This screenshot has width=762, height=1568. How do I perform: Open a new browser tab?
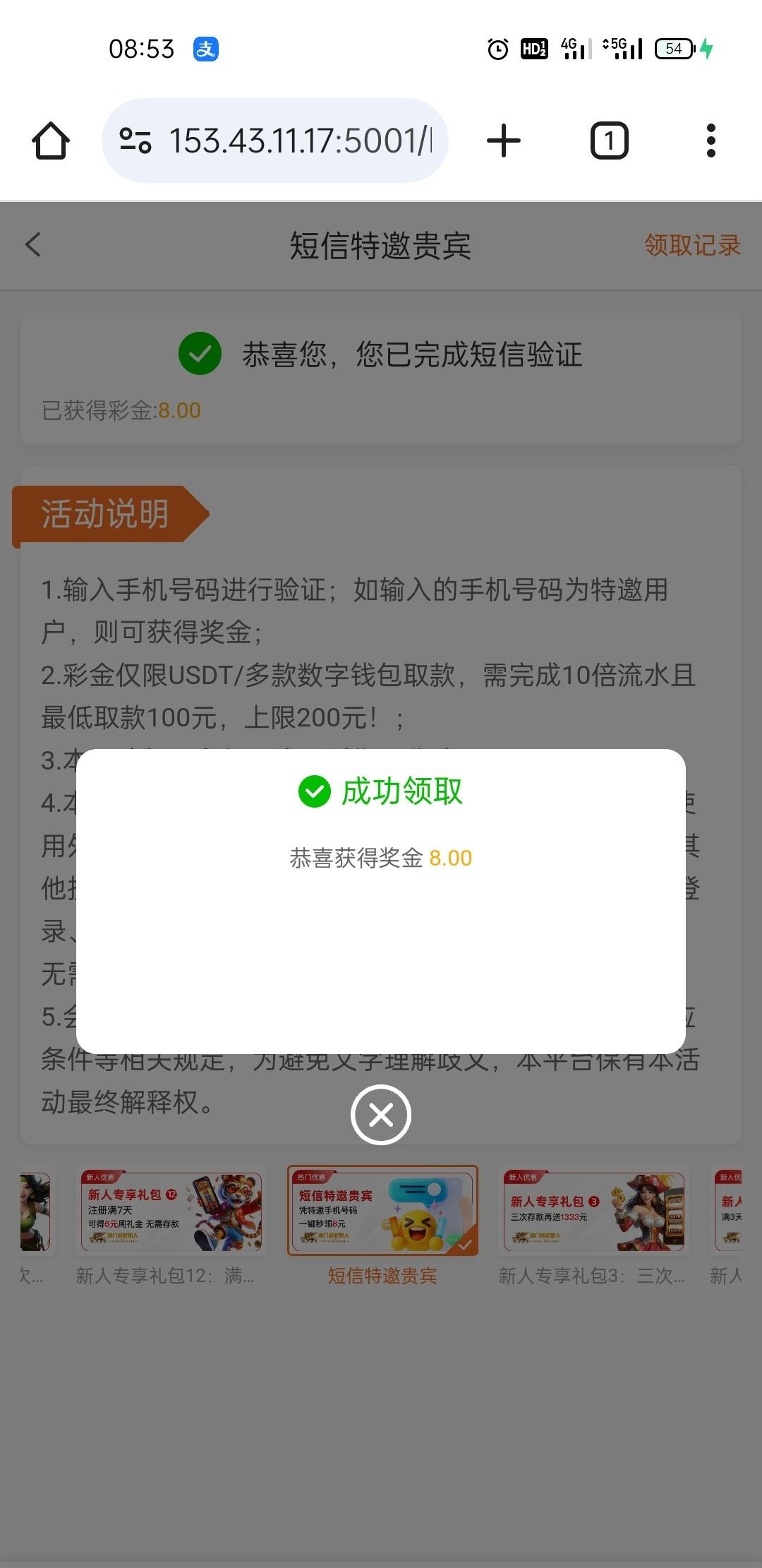pyautogui.click(x=504, y=140)
